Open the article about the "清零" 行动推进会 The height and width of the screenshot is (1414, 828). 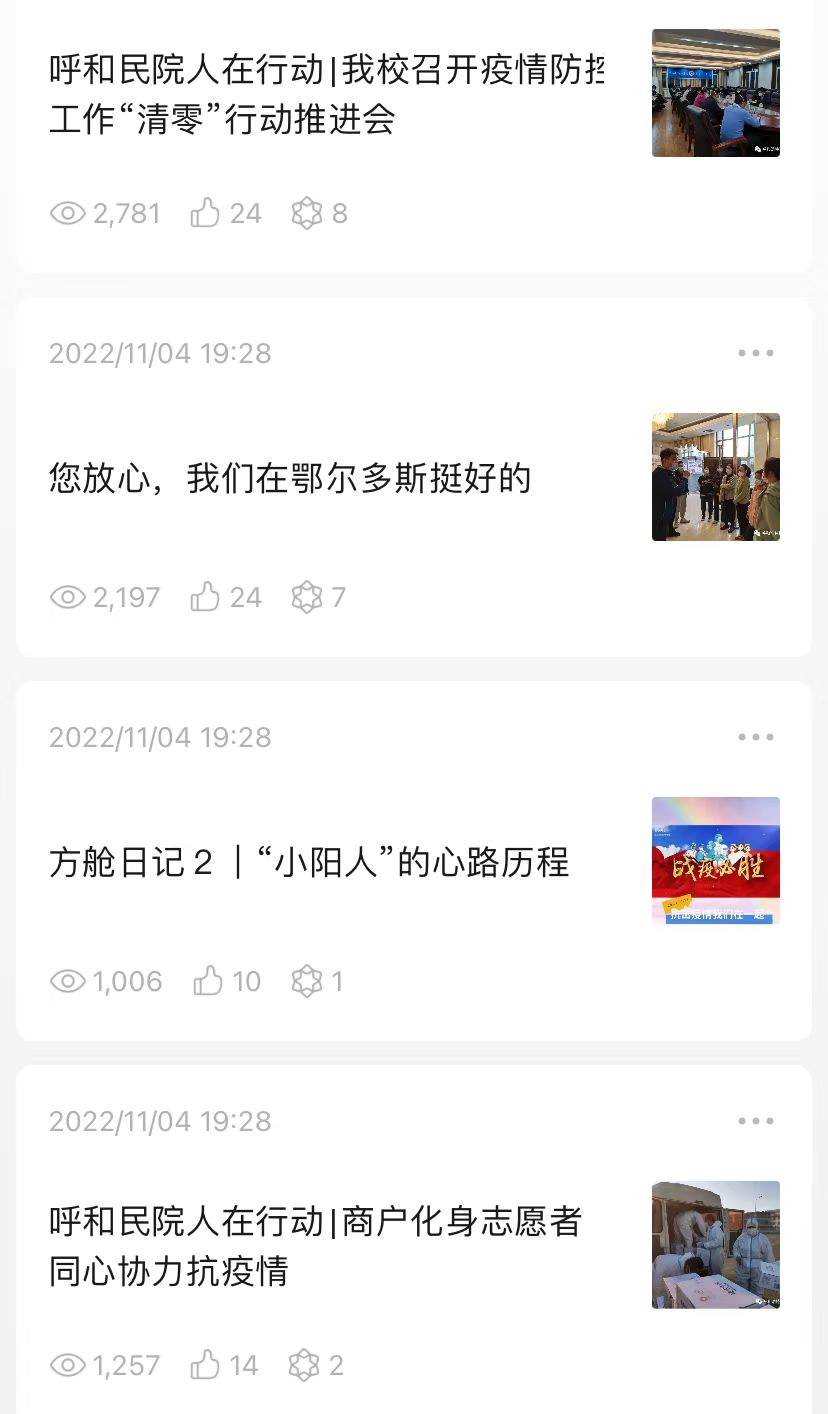(326, 95)
